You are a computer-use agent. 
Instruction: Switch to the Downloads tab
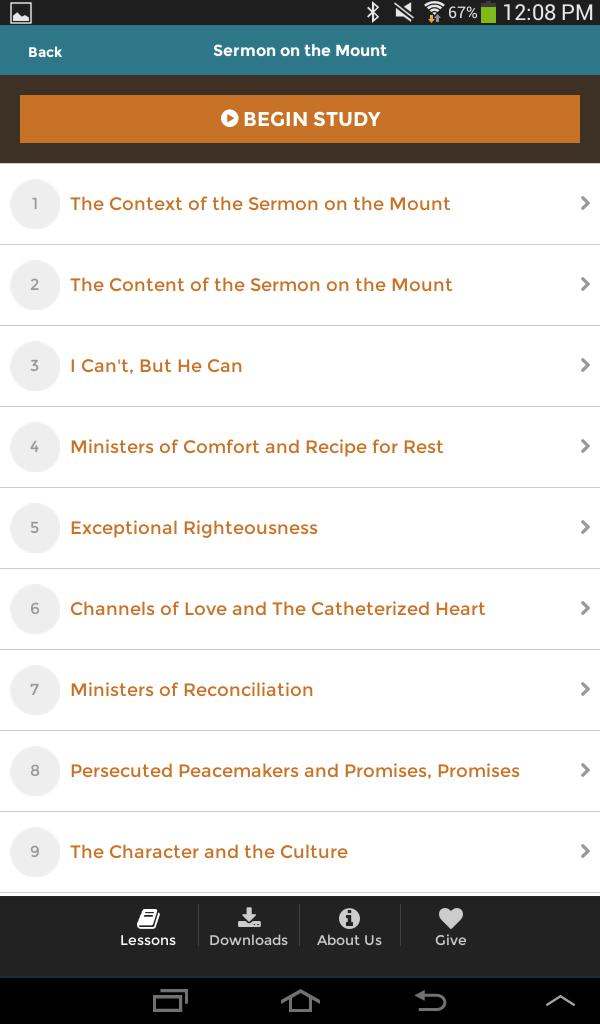coord(249,927)
